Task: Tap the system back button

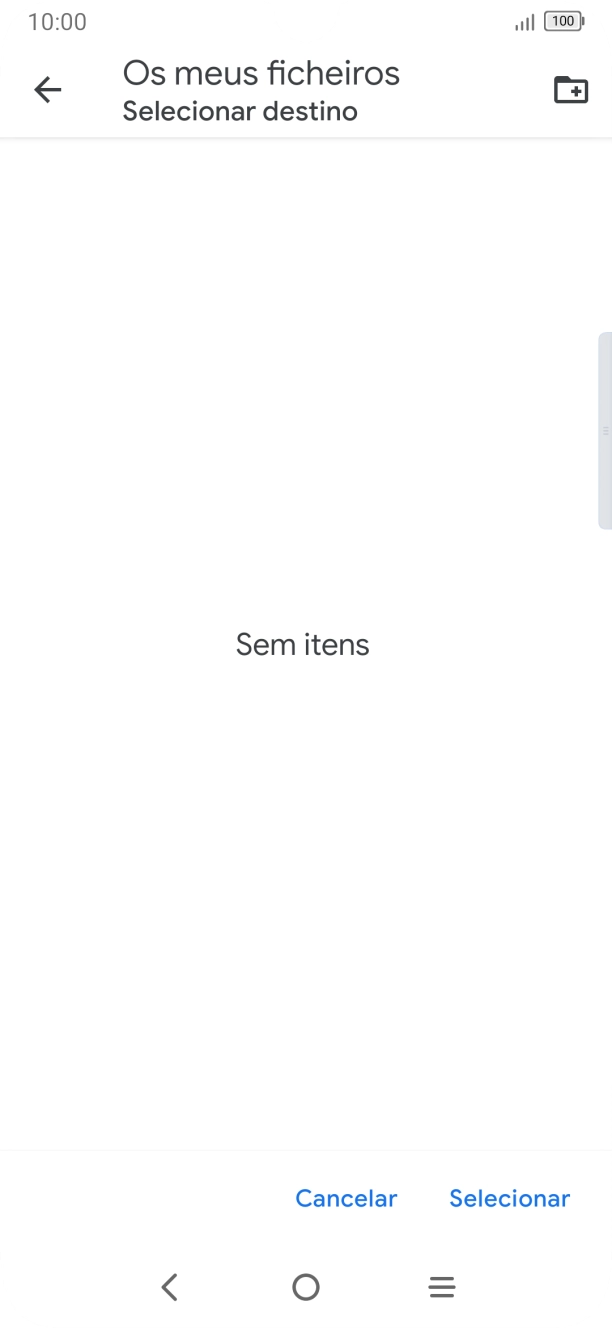Action: click(170, 1287)
